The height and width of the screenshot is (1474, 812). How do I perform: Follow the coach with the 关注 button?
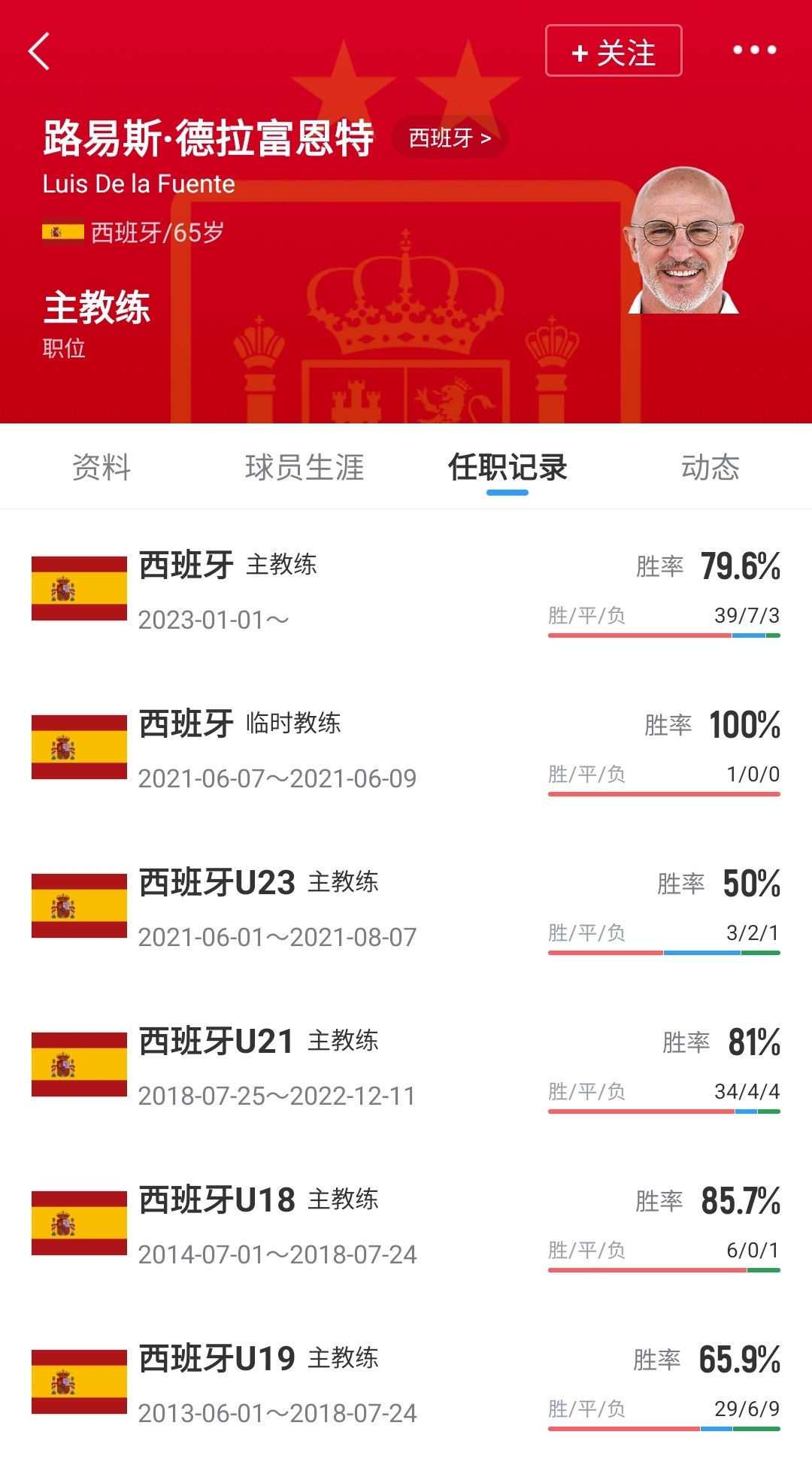coord(614,50)
